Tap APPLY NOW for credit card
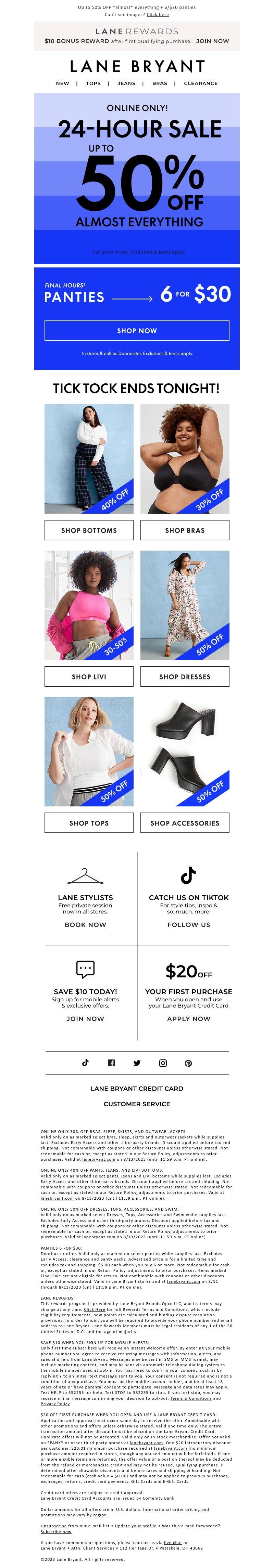 189,1018
